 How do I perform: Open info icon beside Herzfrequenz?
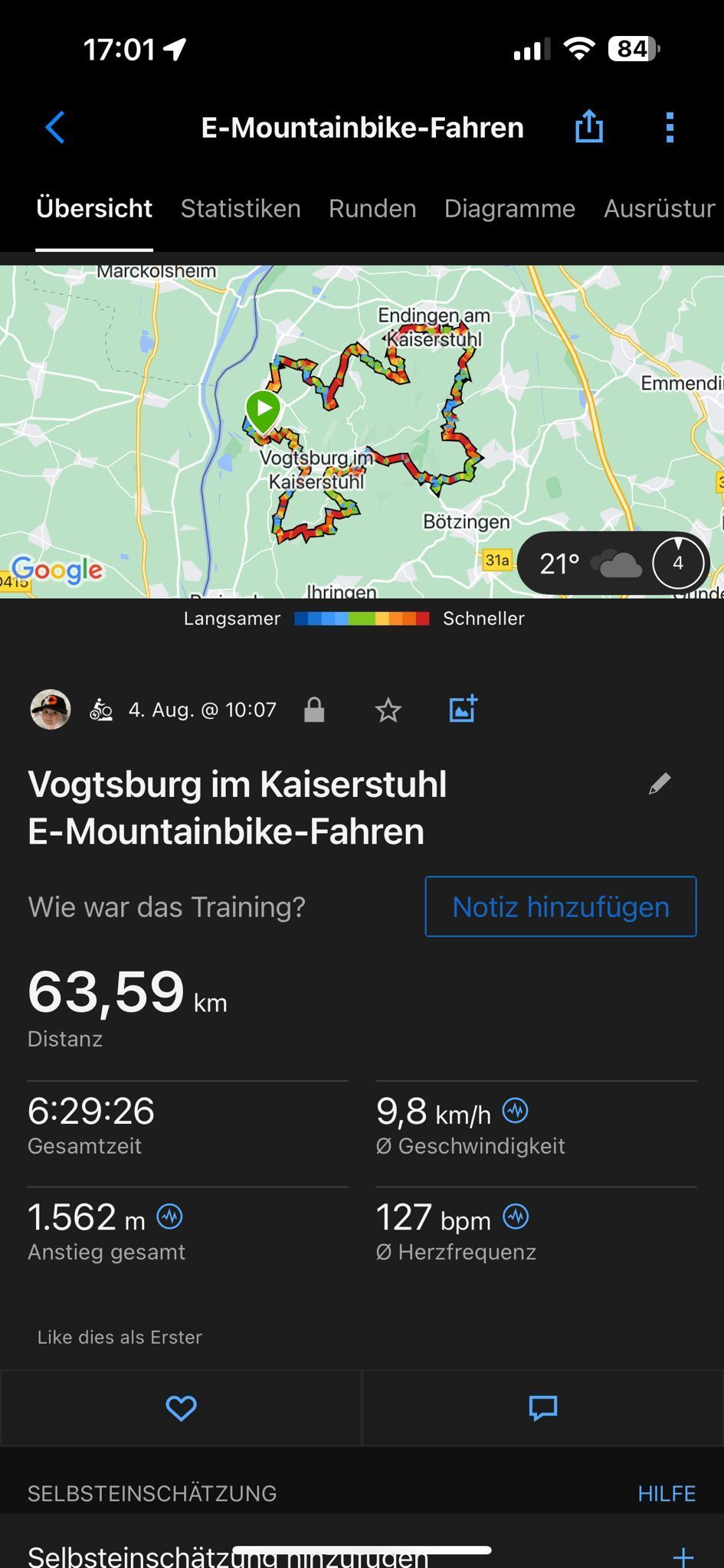pos(516,1217)
